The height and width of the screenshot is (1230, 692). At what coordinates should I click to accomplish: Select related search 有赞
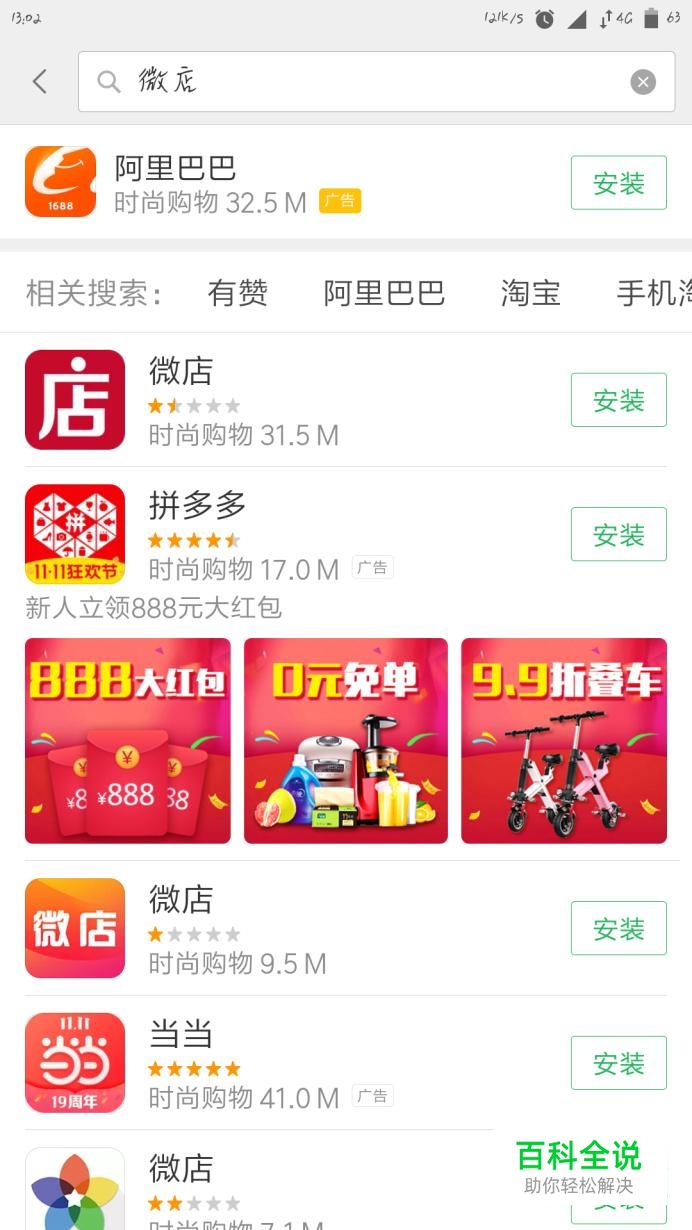[x=238, y=293]
